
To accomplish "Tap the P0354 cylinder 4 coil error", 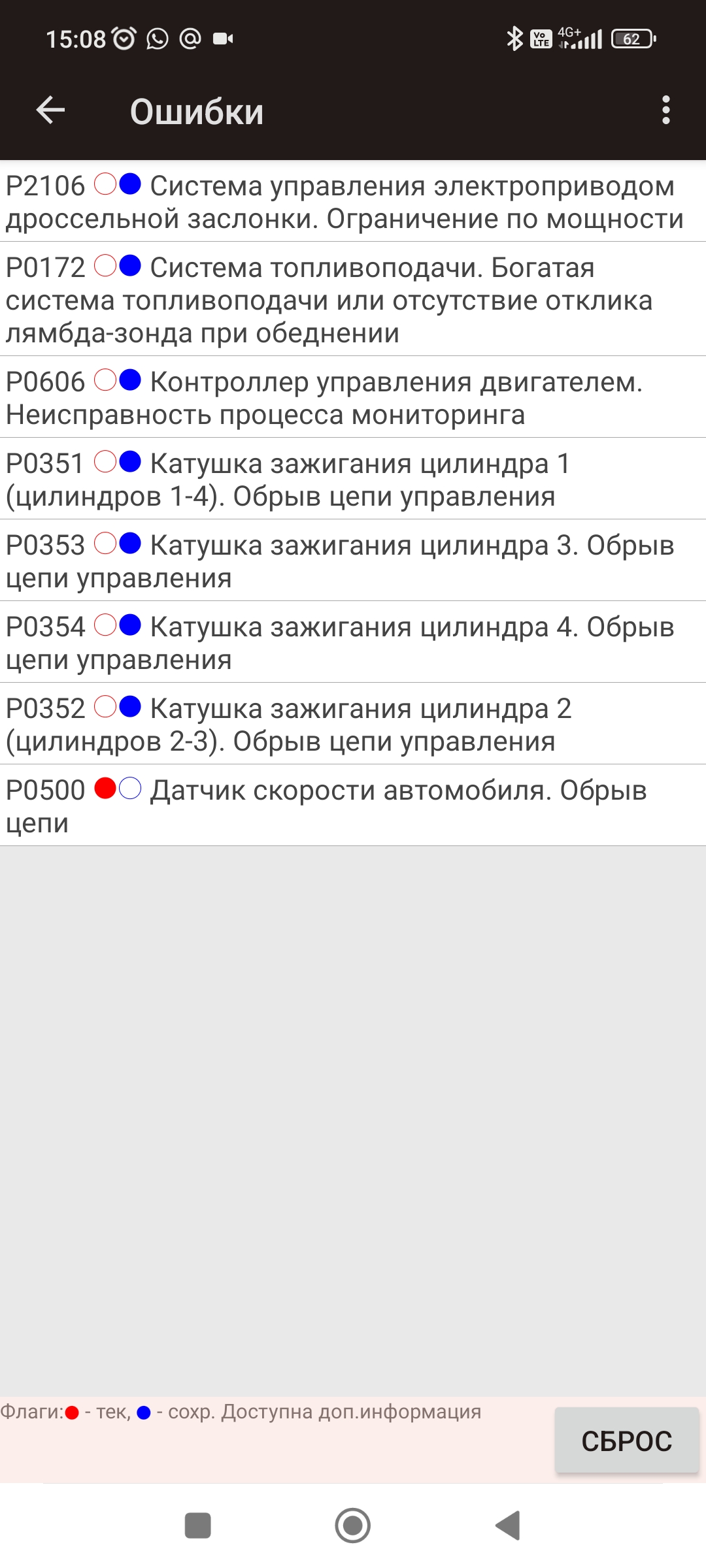I will coord(353,643).
